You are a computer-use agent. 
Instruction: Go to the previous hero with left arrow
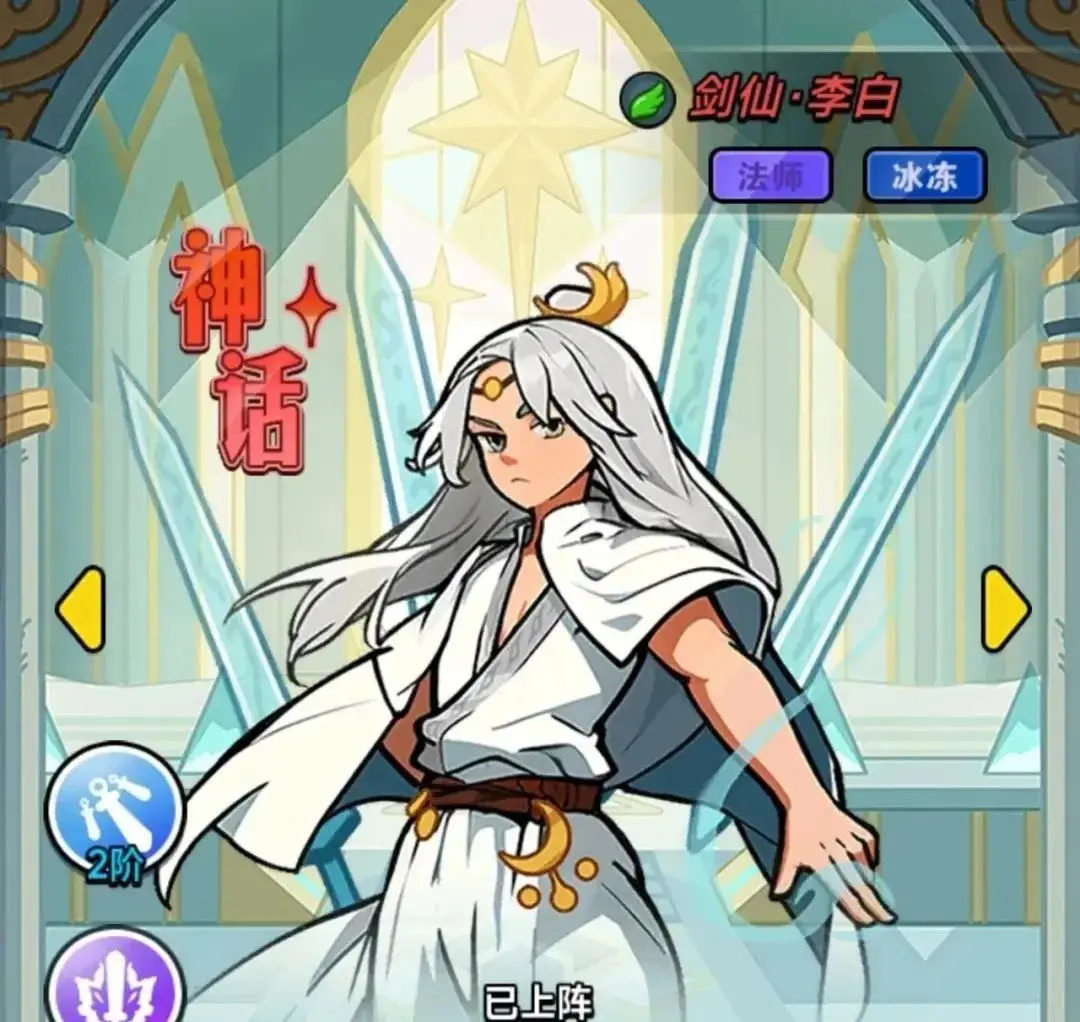[x=82, y=609]
